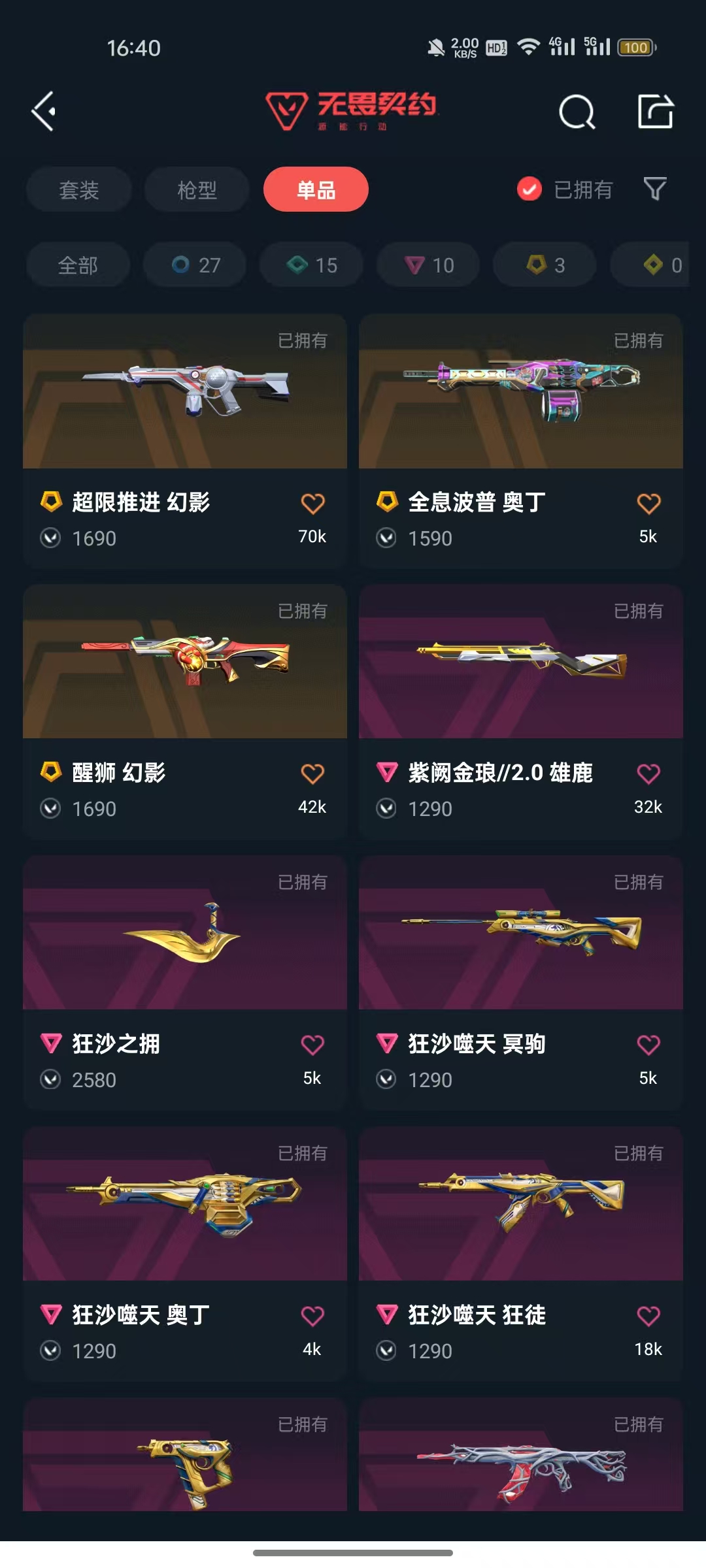Share this page via the share icon
This screenshot has height=1568, width=706.
(x=655, y=112)
